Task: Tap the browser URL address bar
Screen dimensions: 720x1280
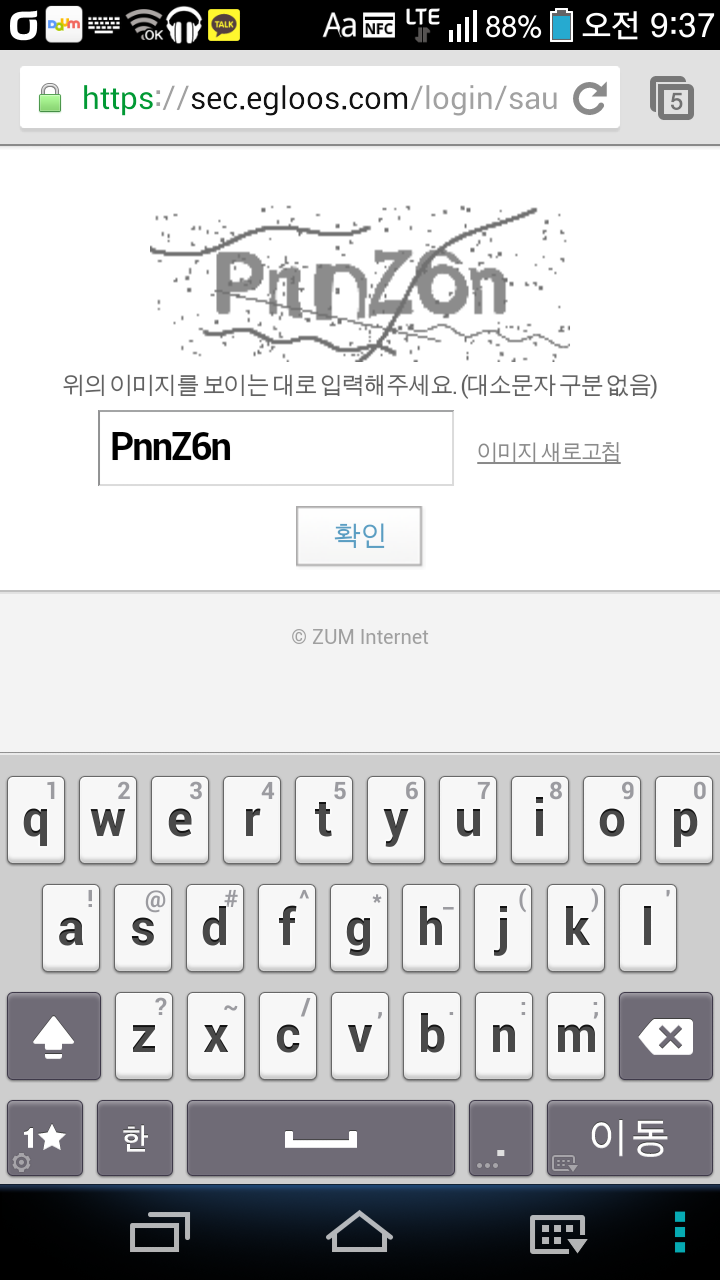Action: pos(320,97)
